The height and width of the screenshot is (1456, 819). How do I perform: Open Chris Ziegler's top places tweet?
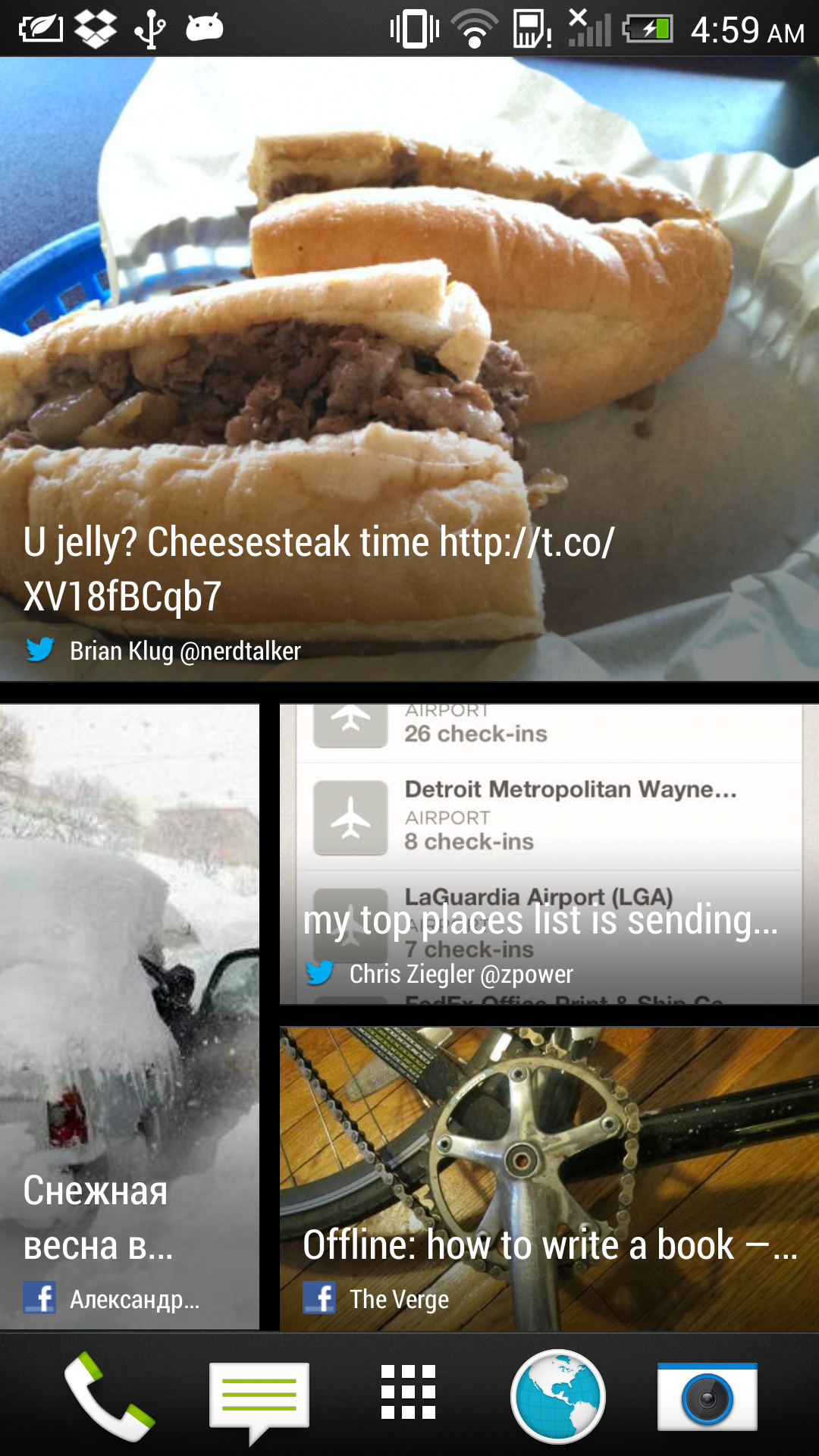point(549,855)
